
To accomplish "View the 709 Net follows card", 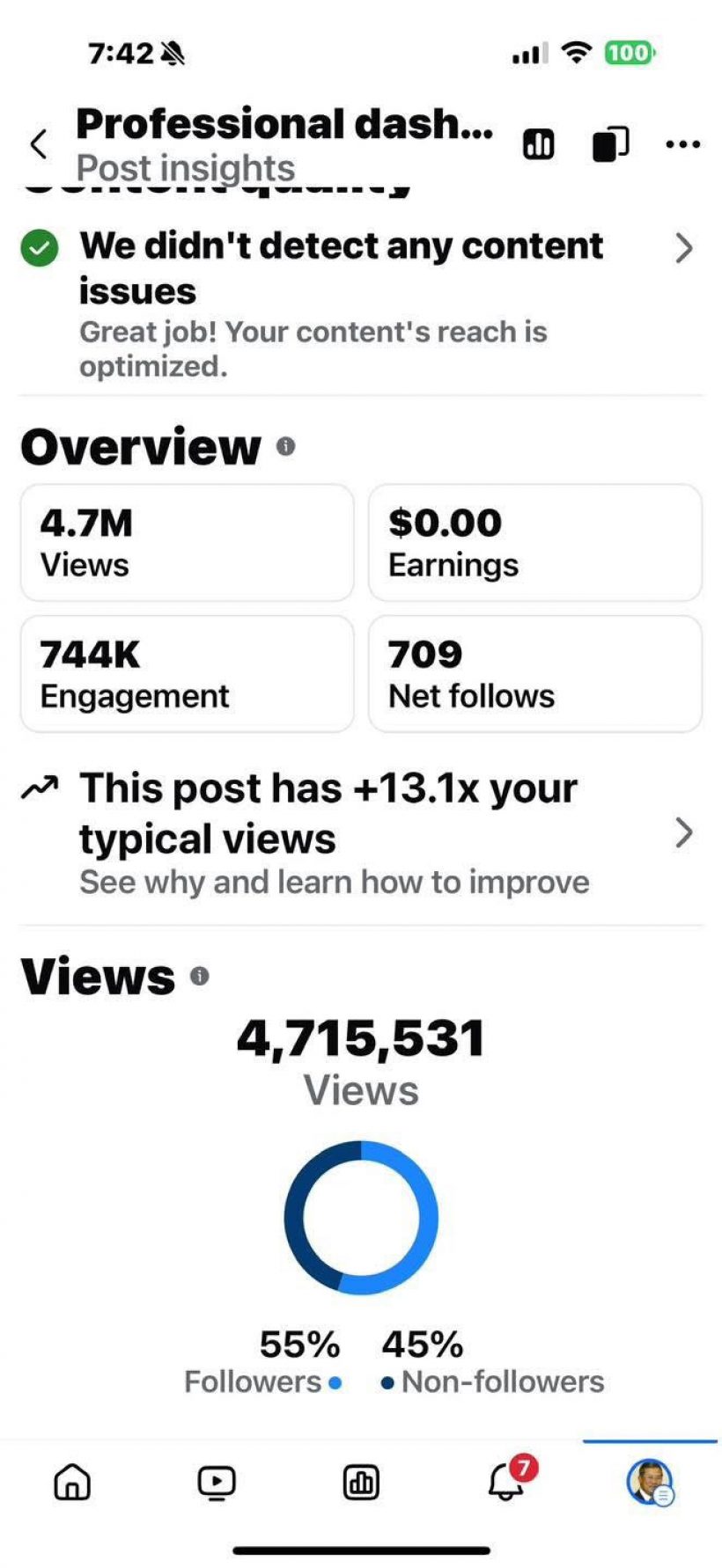I will (534, 674).
